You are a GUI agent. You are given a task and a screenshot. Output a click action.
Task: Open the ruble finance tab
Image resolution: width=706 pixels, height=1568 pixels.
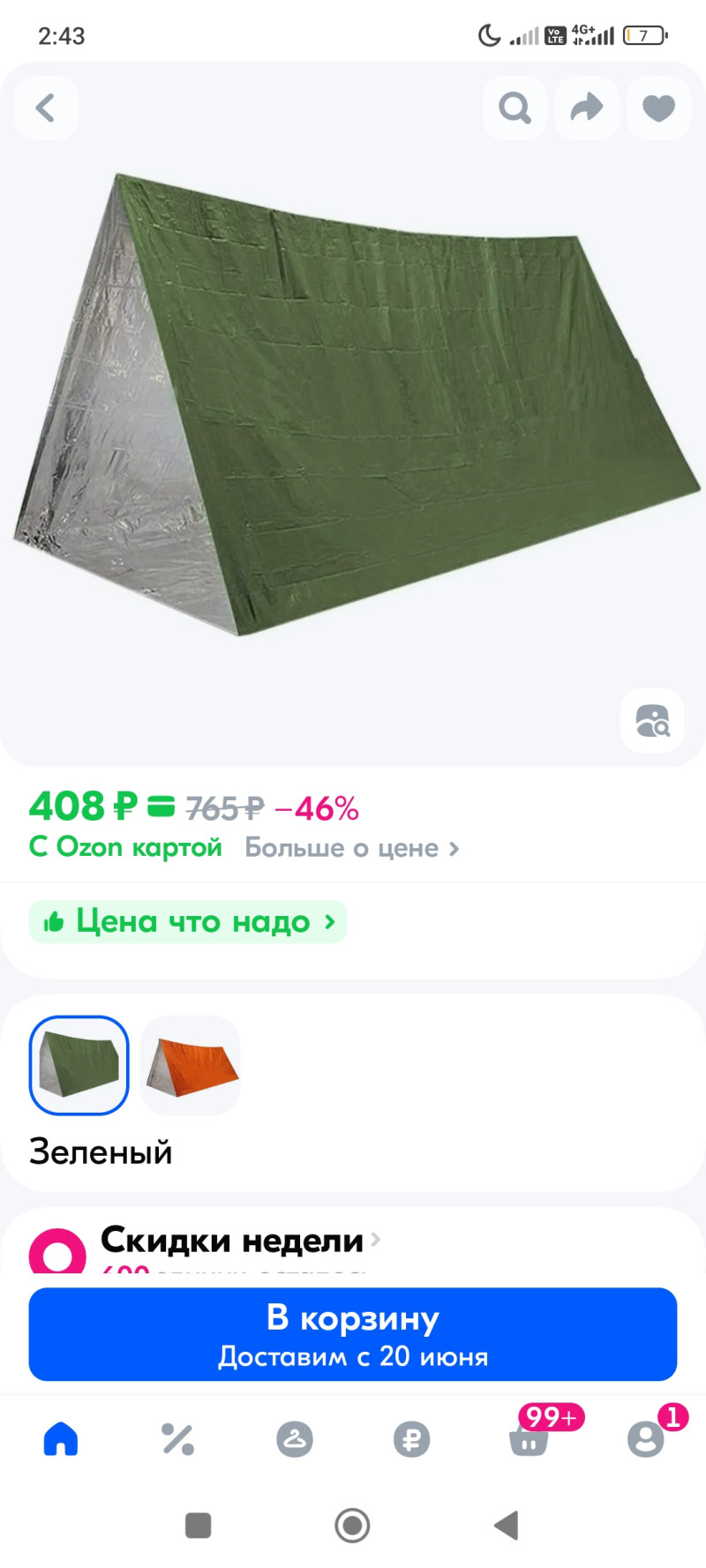411,1439
